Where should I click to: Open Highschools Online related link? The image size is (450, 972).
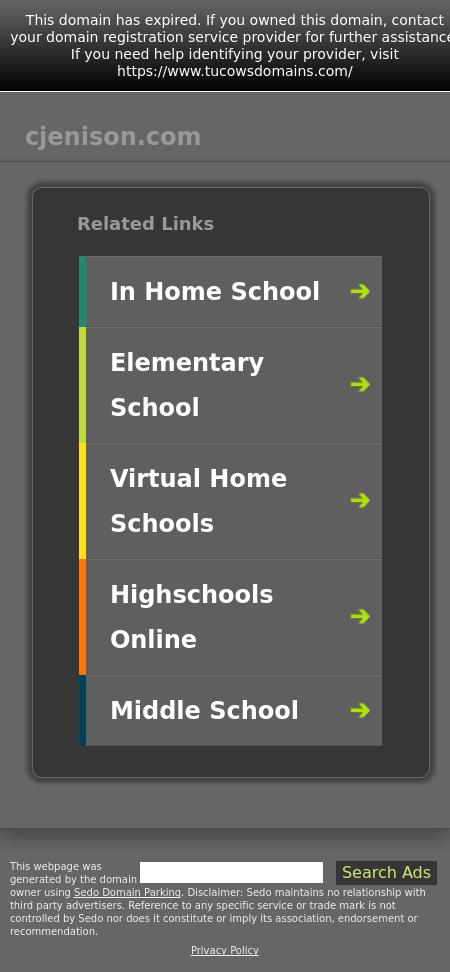231,617
